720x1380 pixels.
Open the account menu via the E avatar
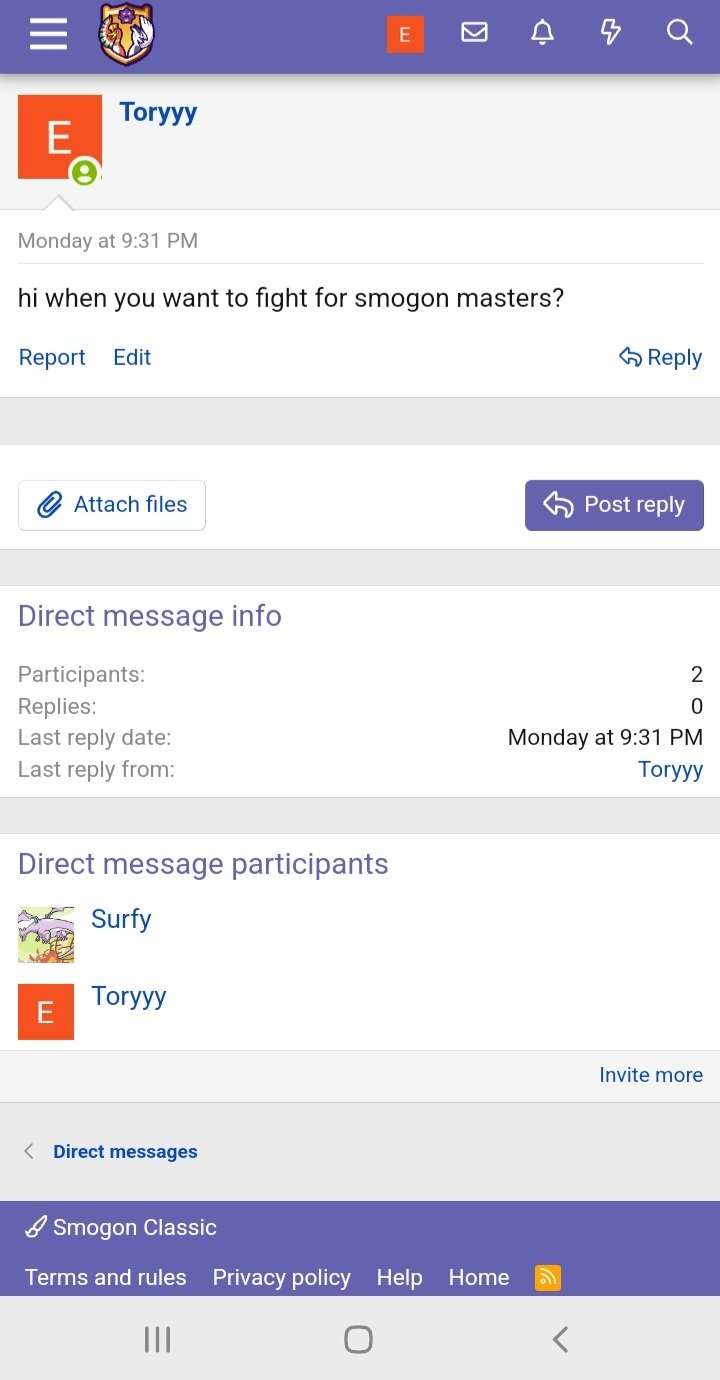coord(405,34)
